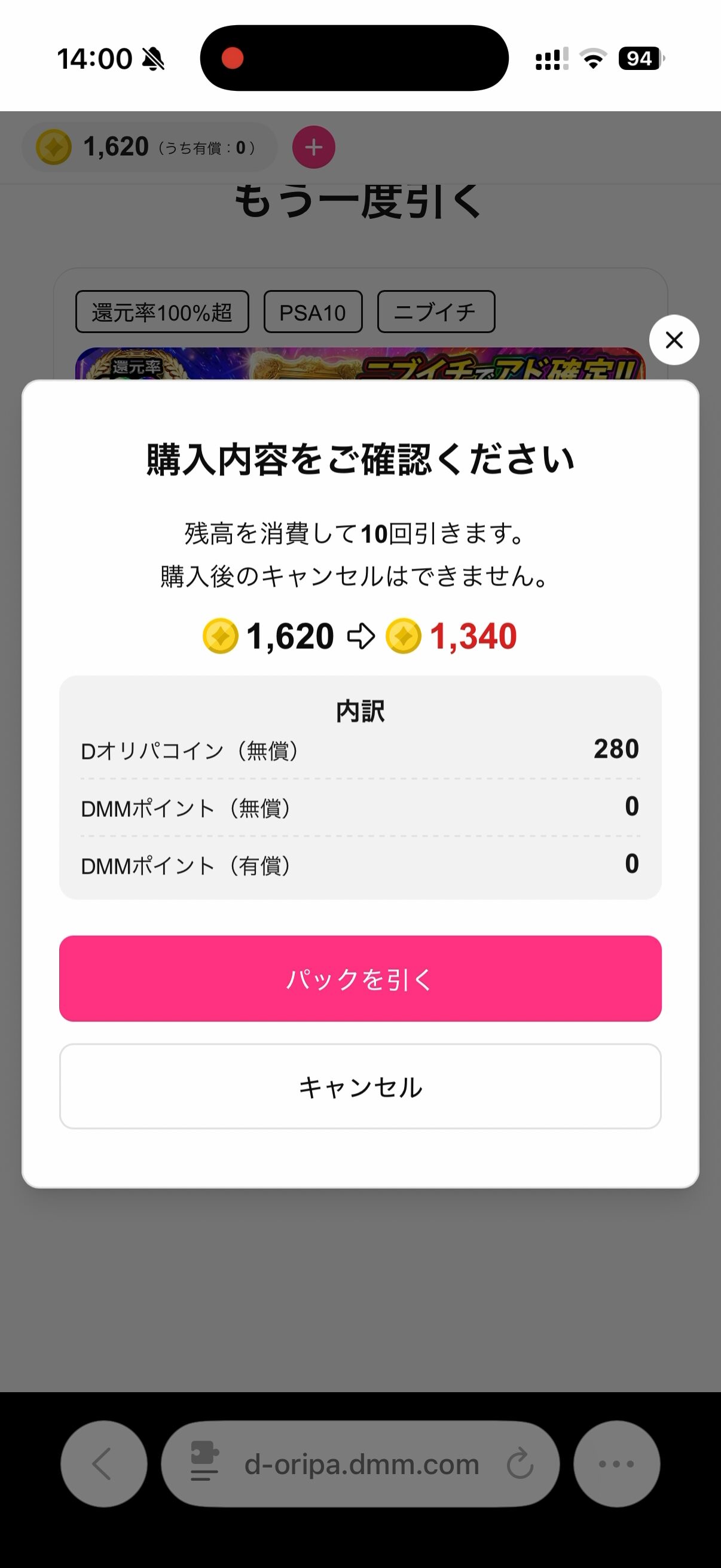Select the ニブイチ tag
This screenshot has height=1568, width=721.
(x=437, y=312)
